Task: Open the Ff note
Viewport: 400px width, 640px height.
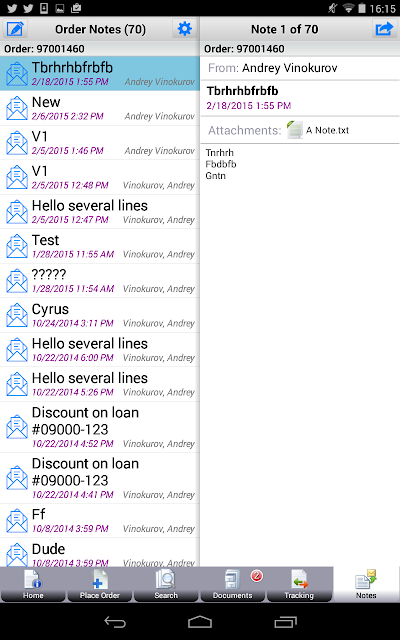Action: pos(100,520)
